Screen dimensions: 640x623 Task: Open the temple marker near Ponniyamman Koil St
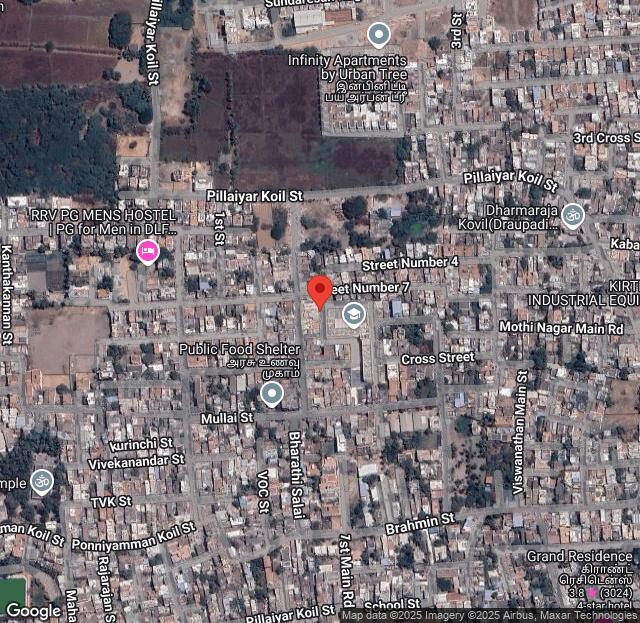[41, 481]
